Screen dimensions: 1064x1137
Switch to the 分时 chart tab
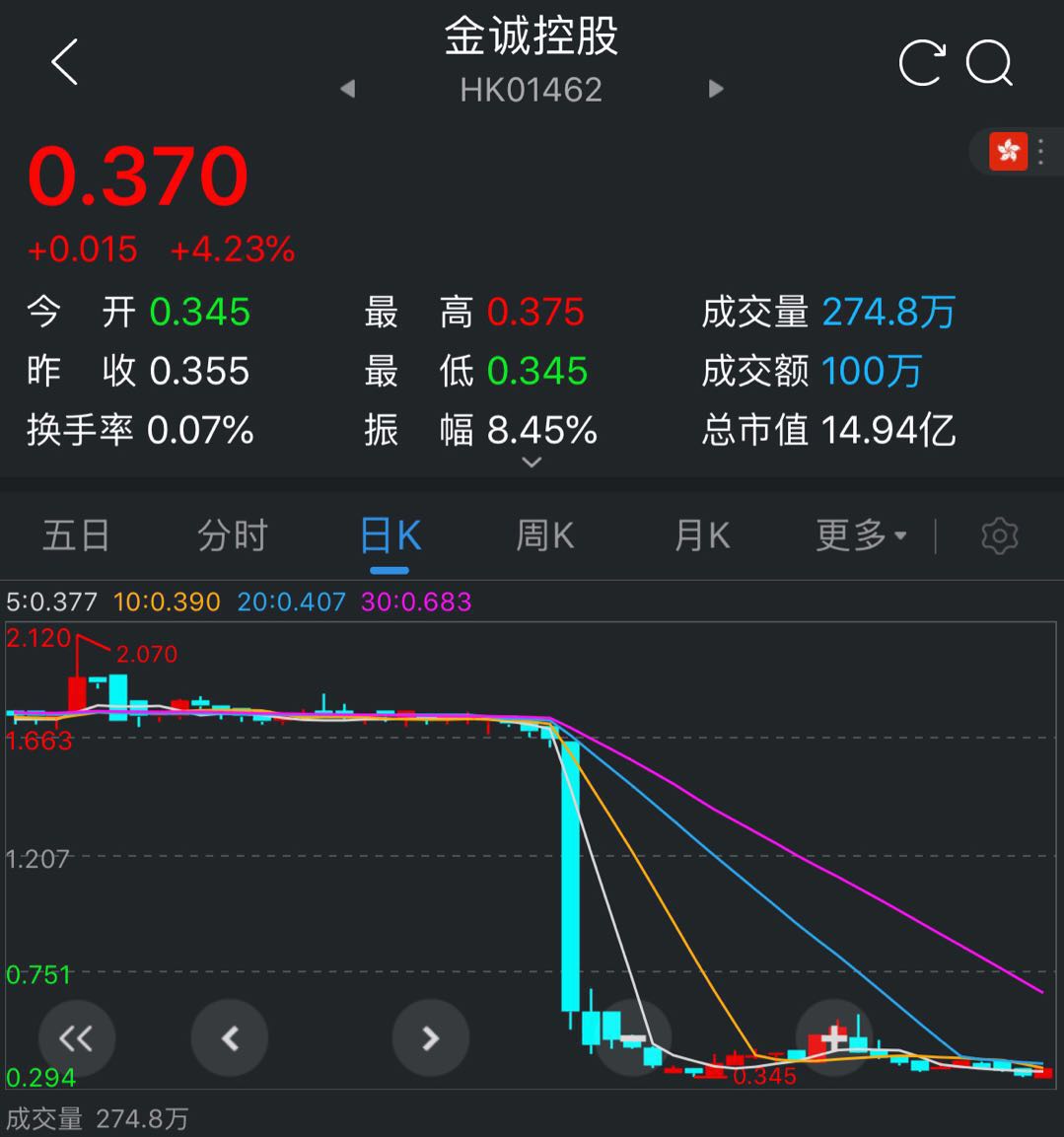pyautogui.click(x=232, y=535)
